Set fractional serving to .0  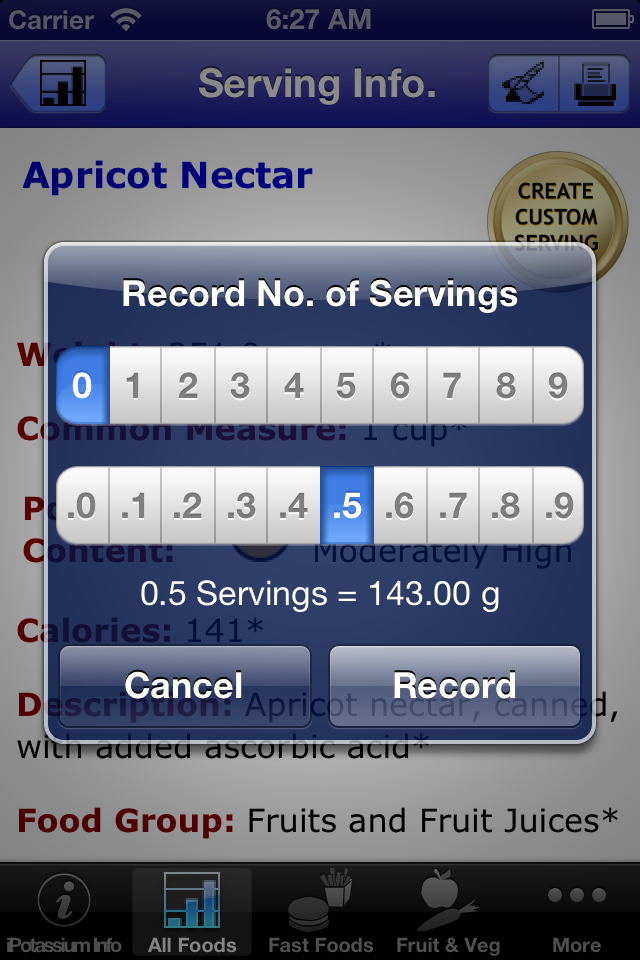pos(82,507)
